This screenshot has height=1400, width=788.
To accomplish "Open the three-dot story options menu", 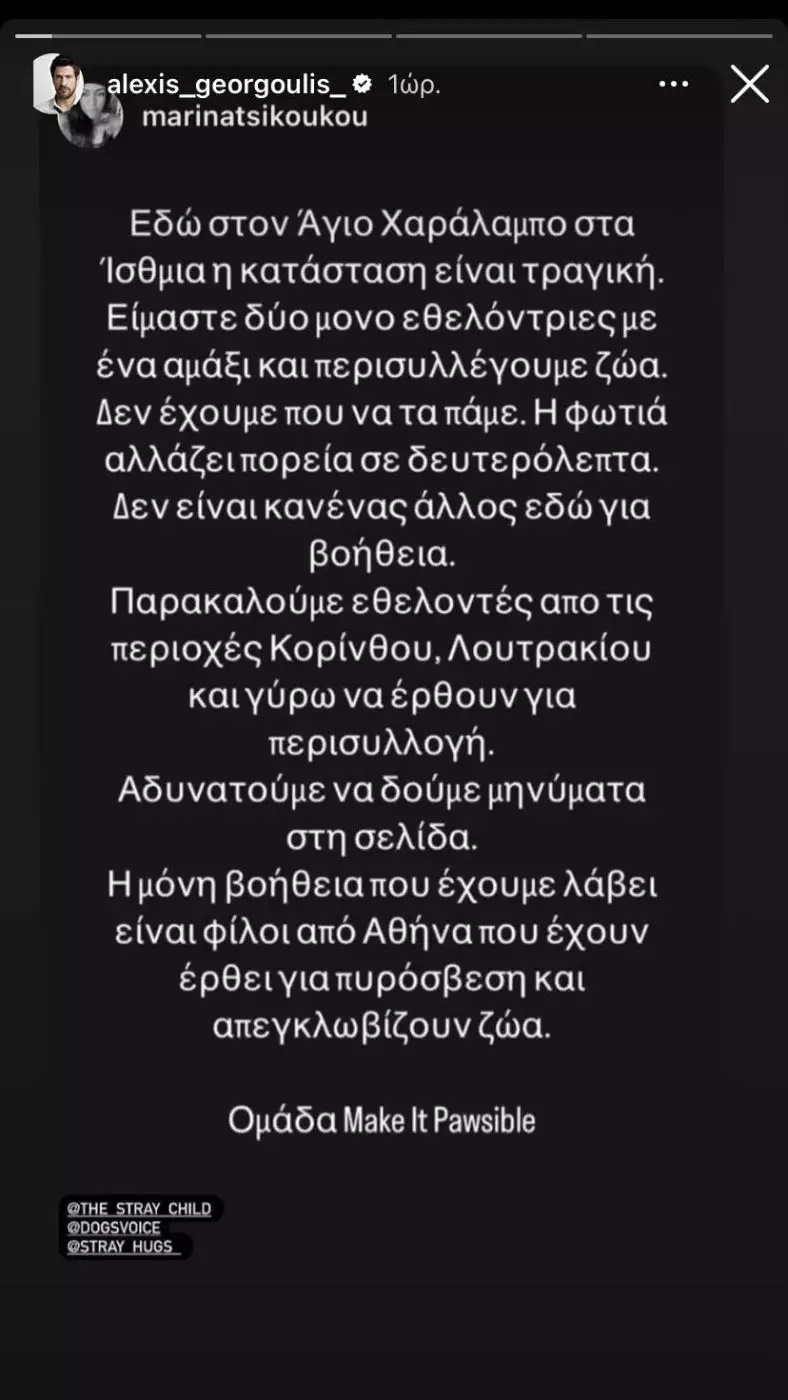I will [x=674, y=85].
